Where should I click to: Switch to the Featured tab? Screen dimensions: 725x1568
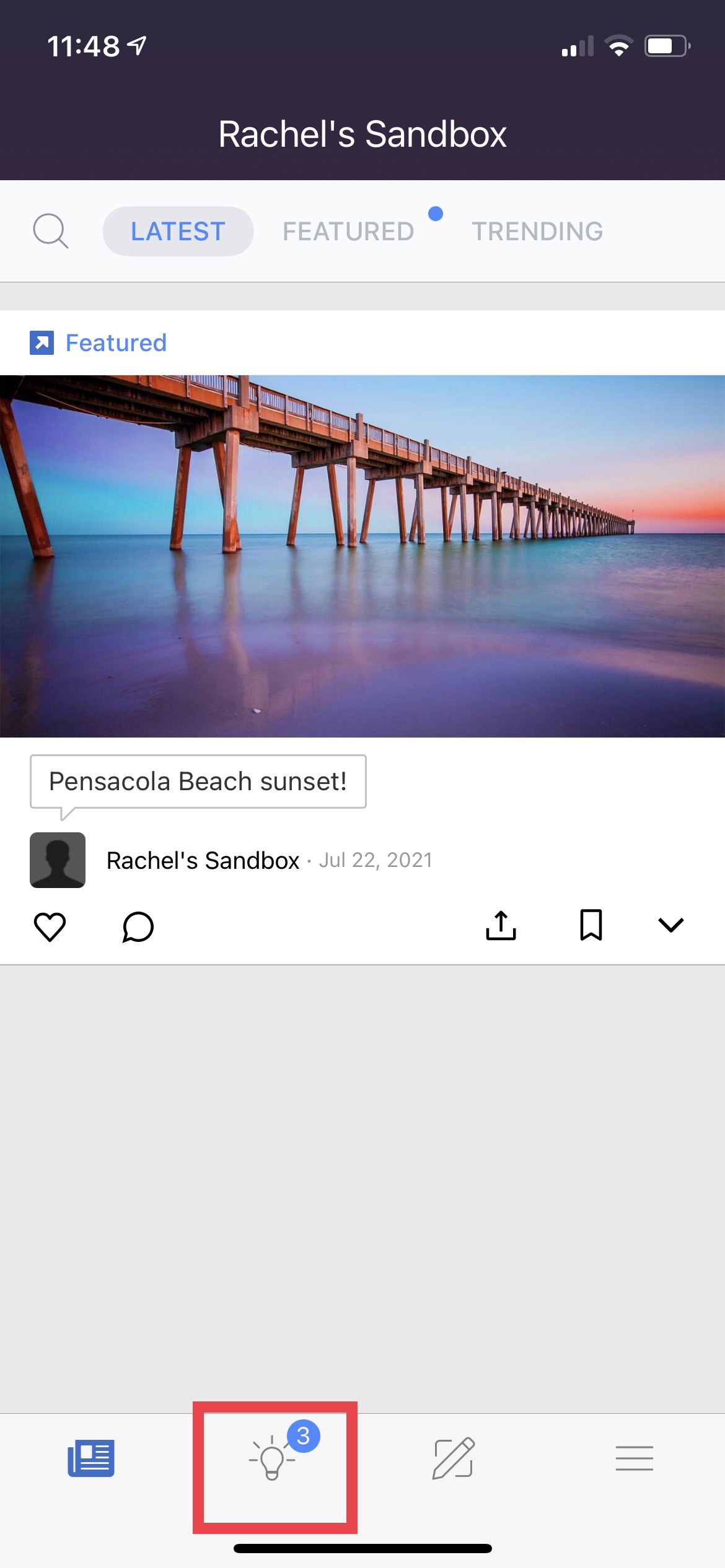348,231
